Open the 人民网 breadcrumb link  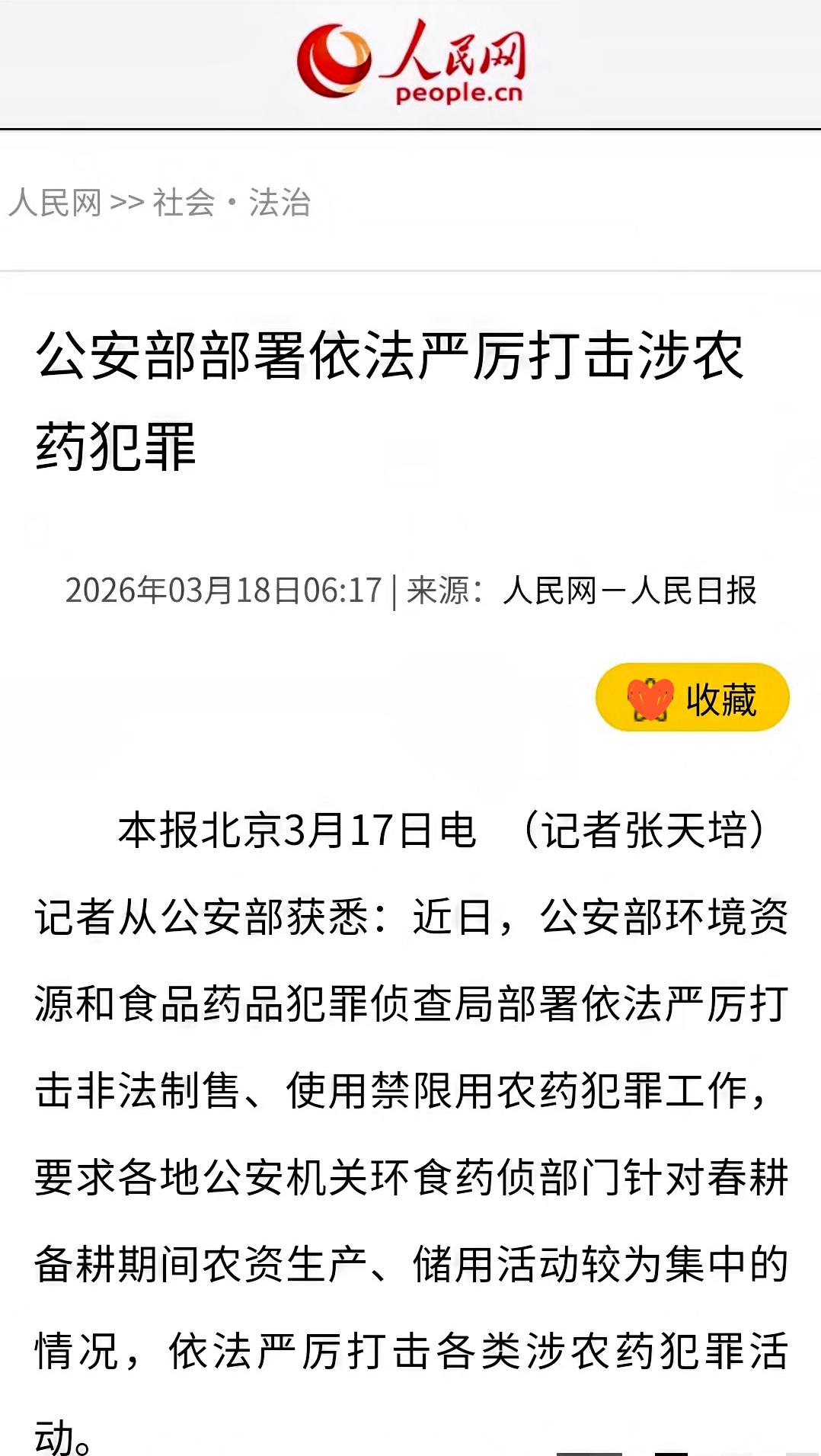tap(57, 203)
